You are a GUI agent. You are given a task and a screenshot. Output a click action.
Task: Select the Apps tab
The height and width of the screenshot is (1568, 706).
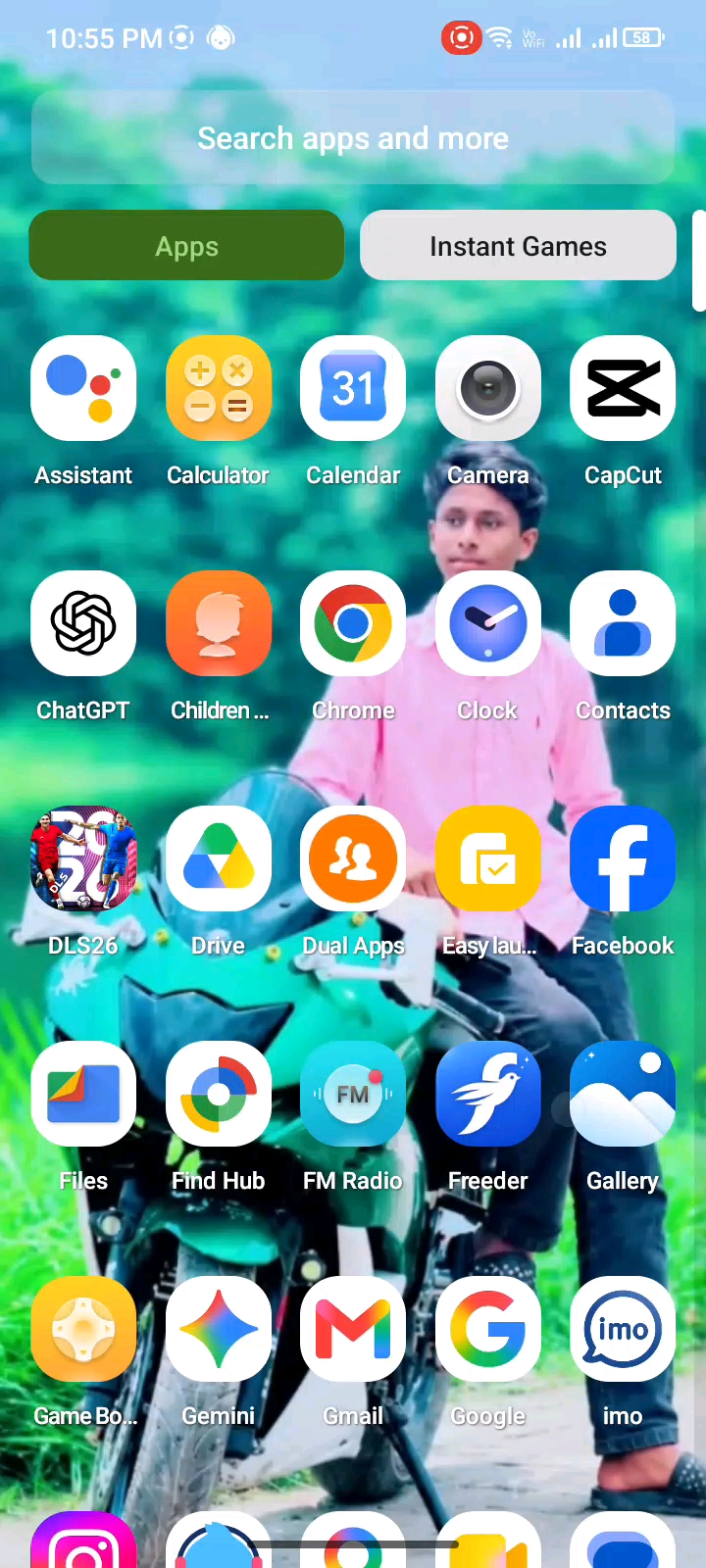[x=186, y=246]
